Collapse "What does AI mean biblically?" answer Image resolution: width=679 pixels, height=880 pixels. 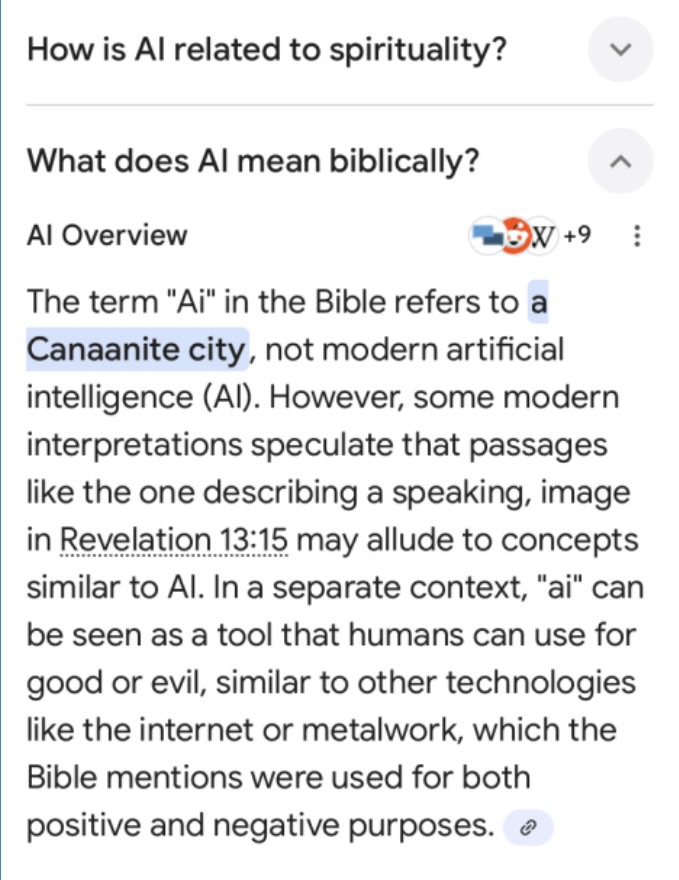(x=620, y=160)
